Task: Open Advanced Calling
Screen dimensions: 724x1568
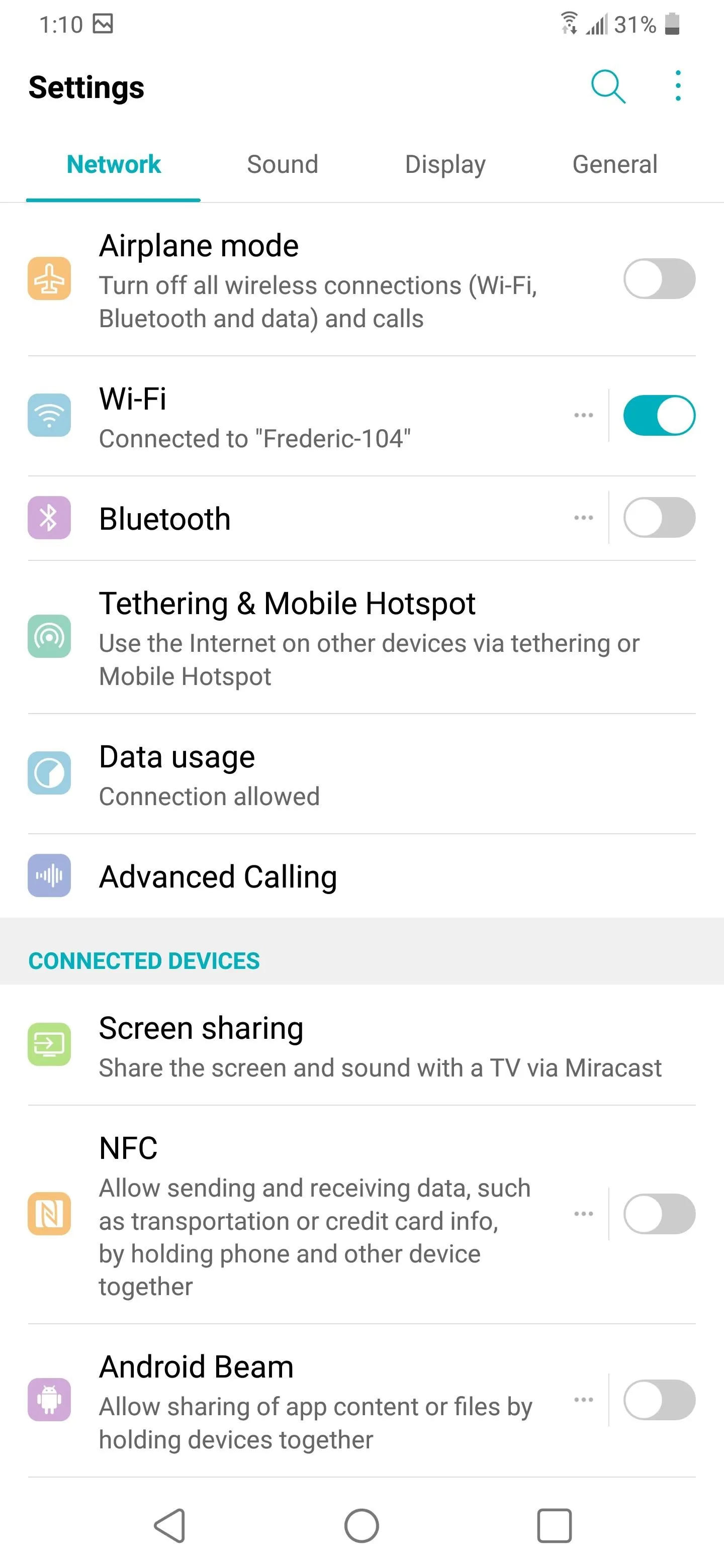Action: point(361,876)
